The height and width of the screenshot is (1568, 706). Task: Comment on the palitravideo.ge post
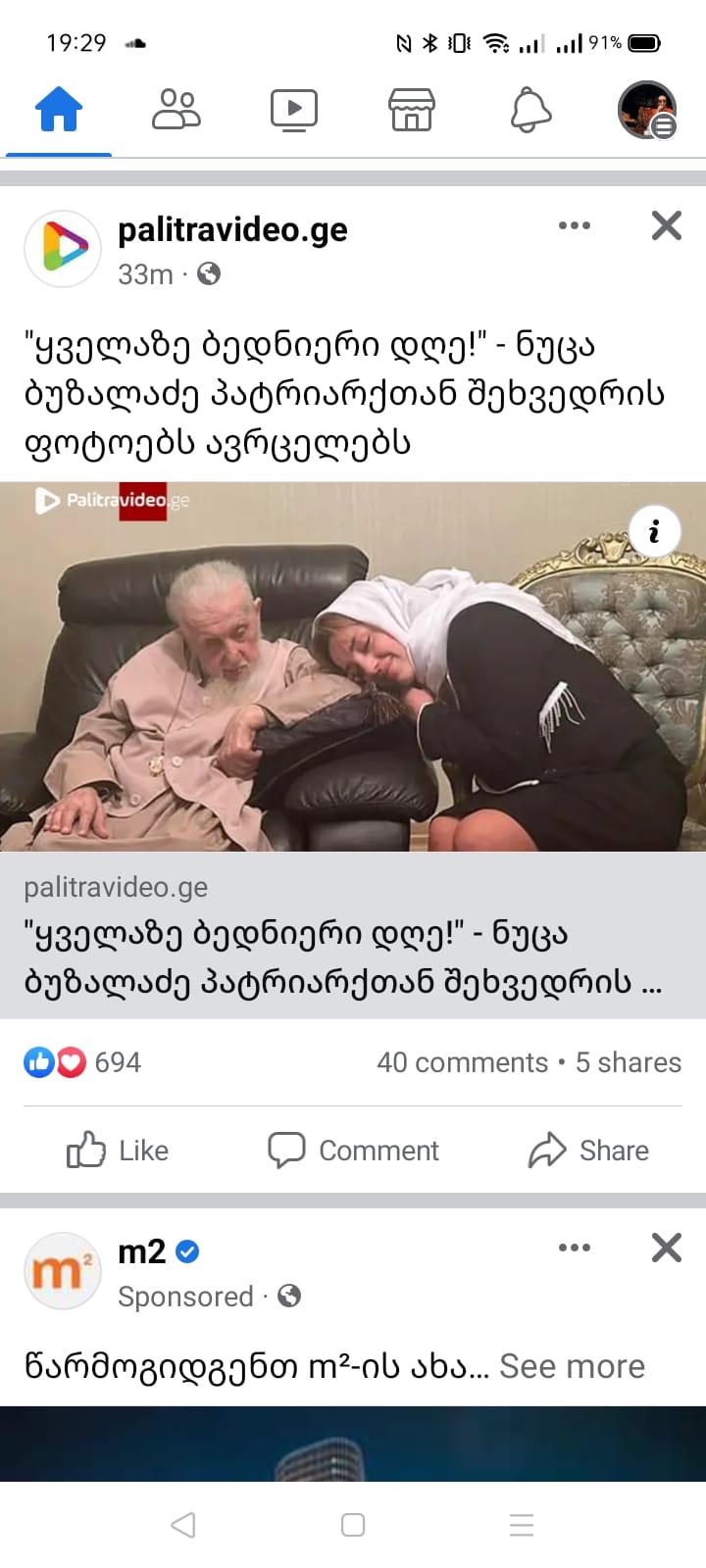(x=353, y=1150)
